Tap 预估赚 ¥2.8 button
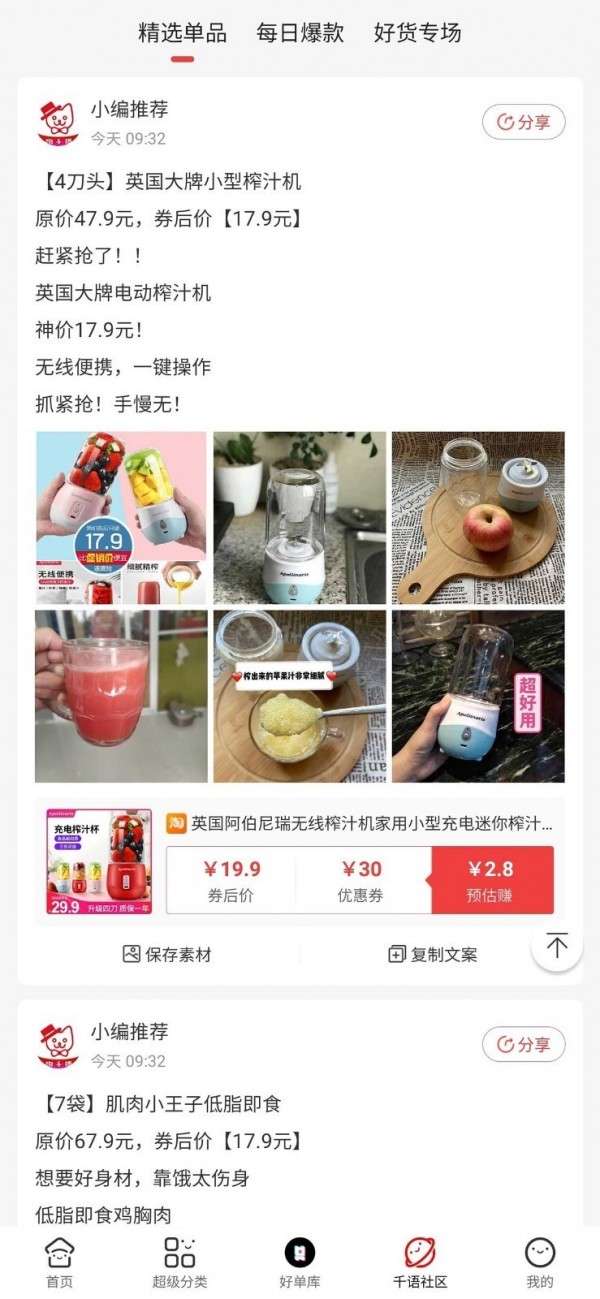 click(x=491, y=880)
